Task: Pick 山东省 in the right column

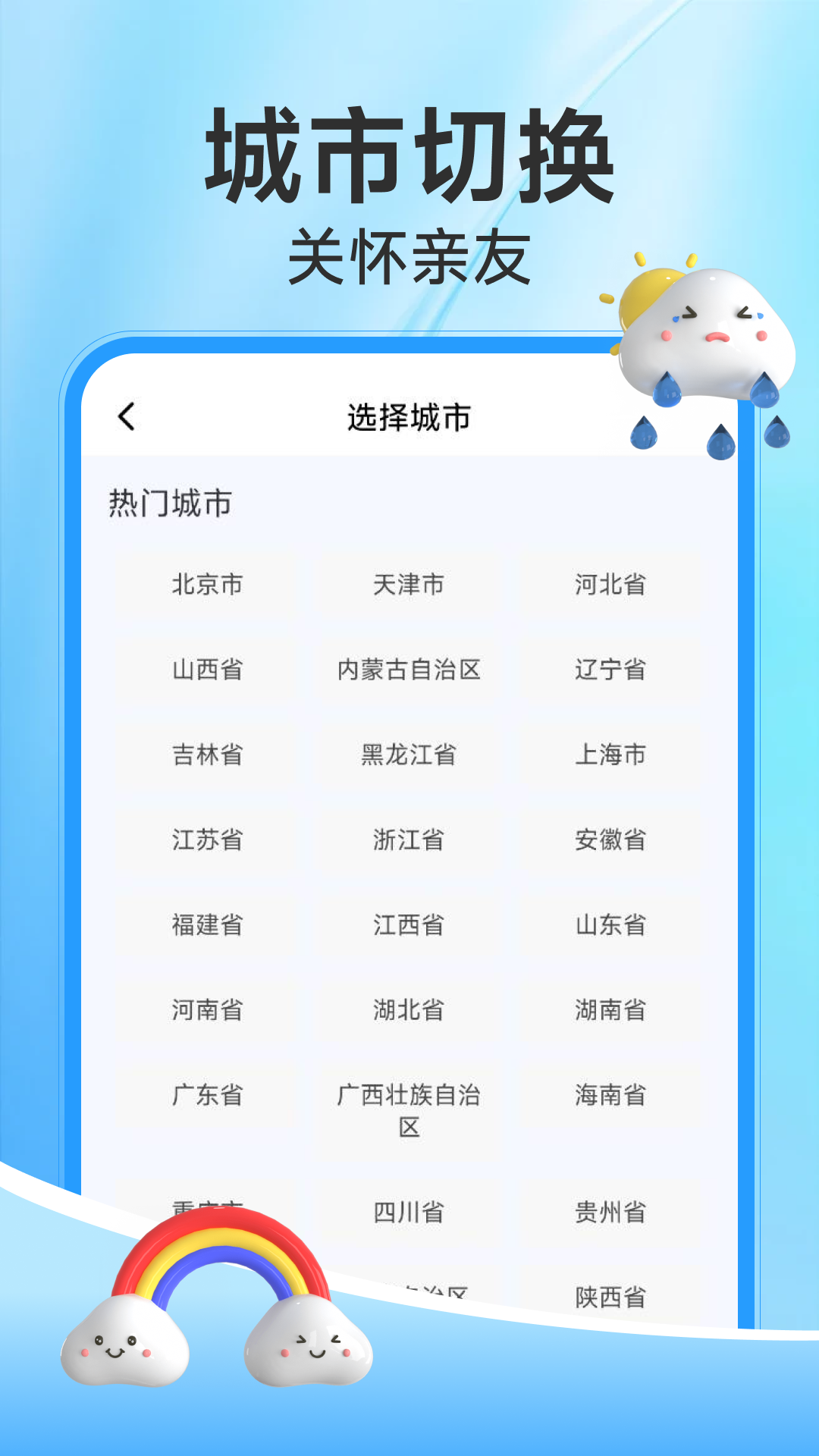Action: point(611,924)
